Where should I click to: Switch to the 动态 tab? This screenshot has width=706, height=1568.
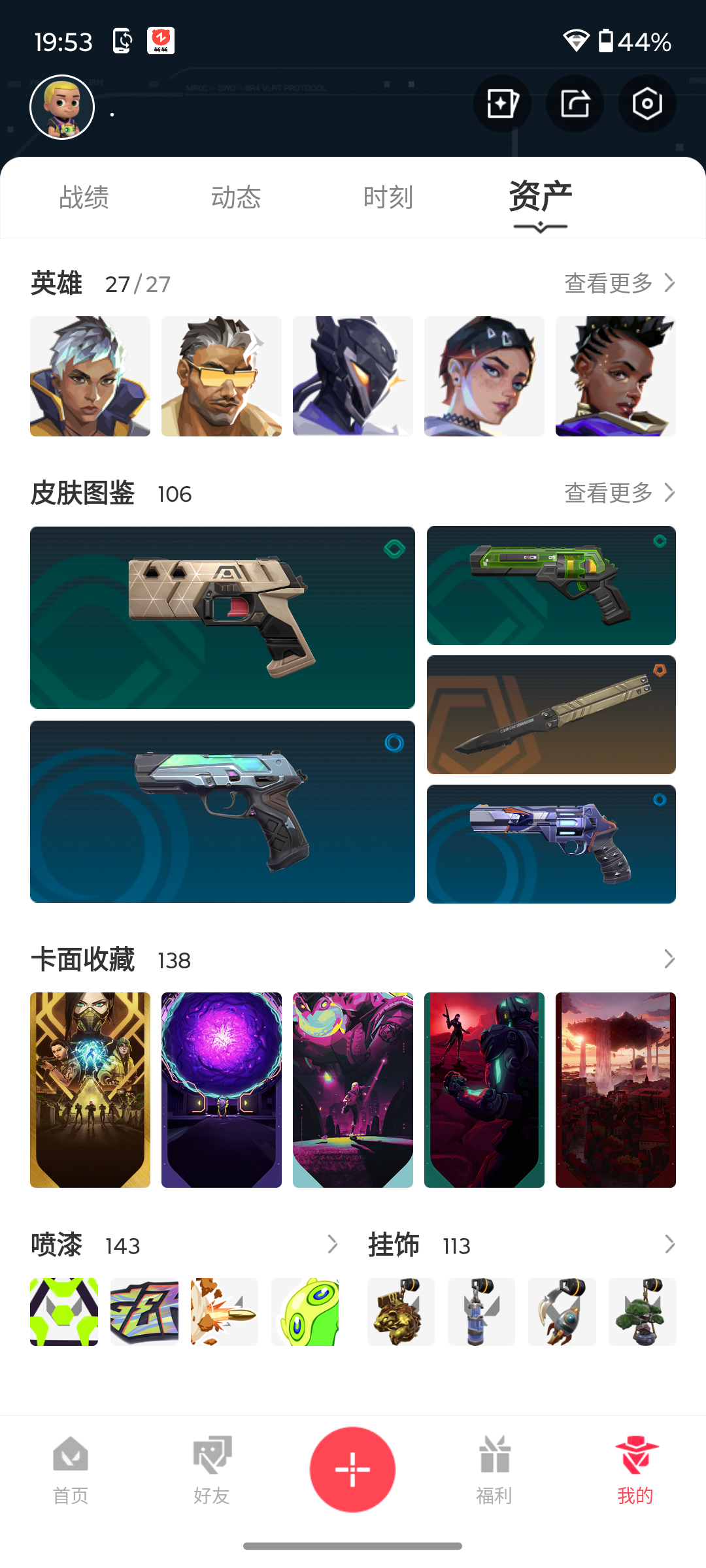(236, 197)
